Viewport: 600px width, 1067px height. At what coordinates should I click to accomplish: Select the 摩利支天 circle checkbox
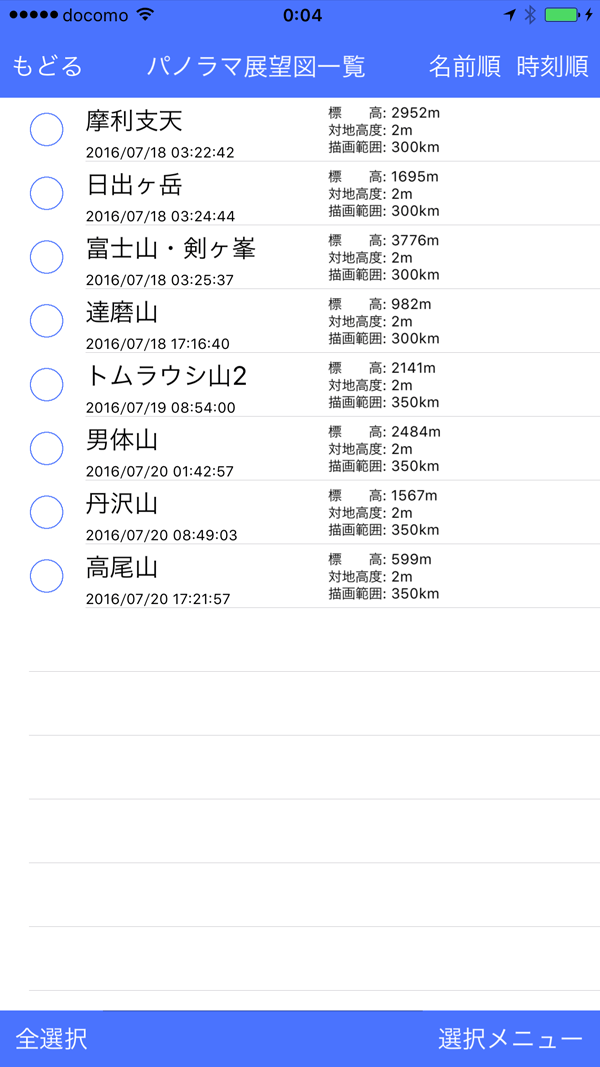[x=47, y=130]
